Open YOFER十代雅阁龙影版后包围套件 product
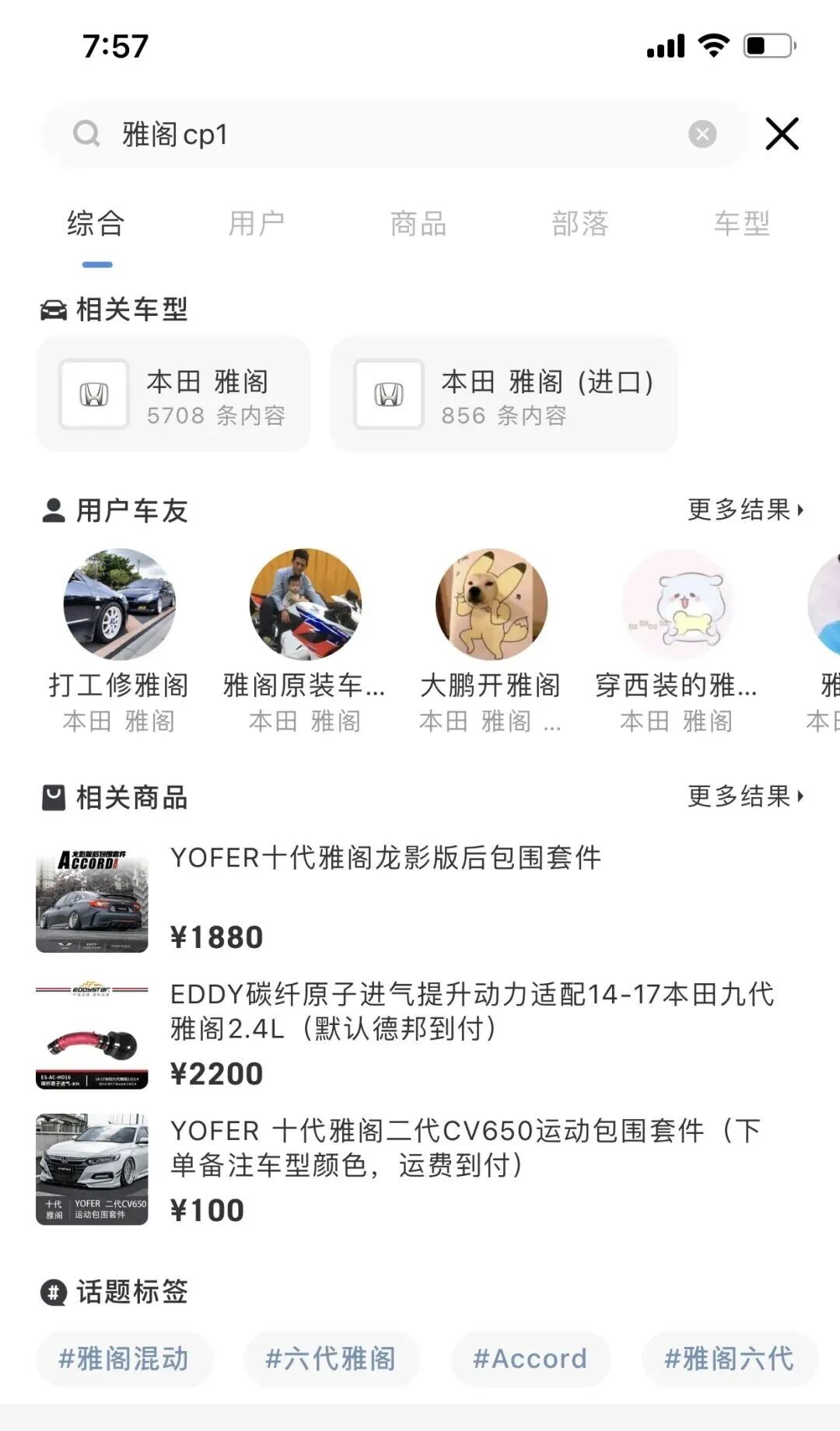The image size is (840, 1431). click(420, 897)
